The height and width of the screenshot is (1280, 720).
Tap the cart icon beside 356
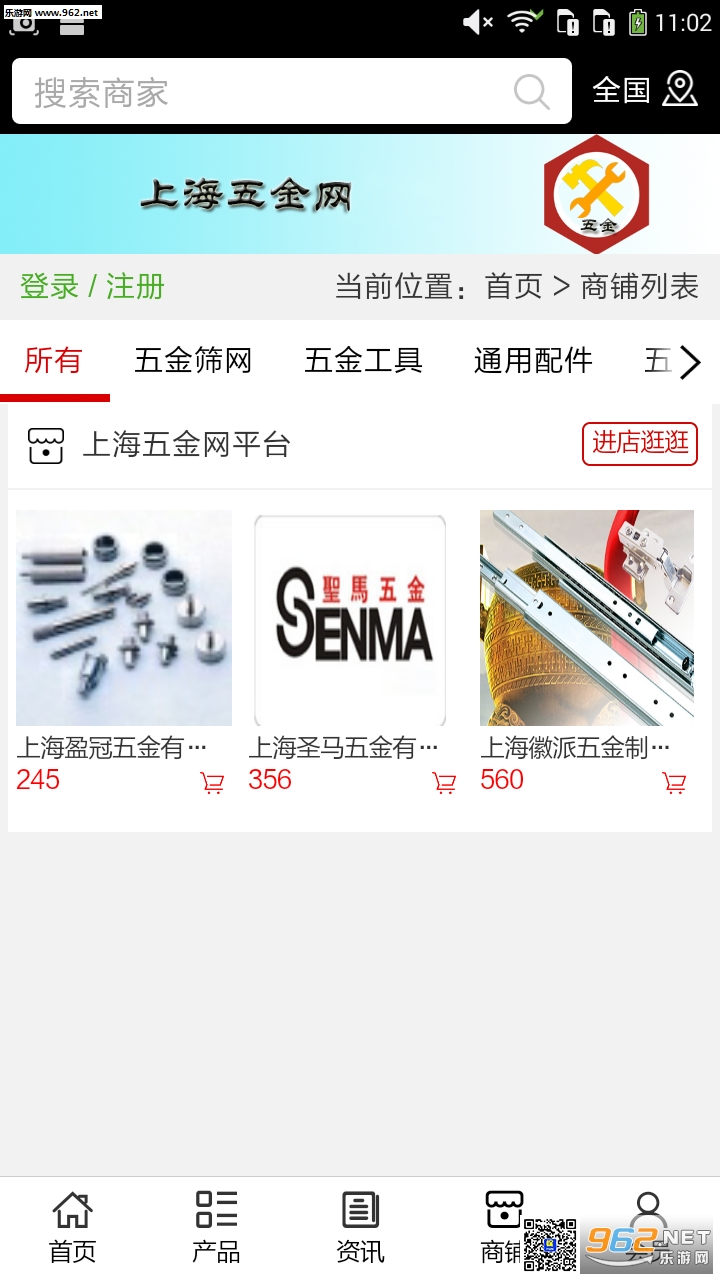[444, 783]
